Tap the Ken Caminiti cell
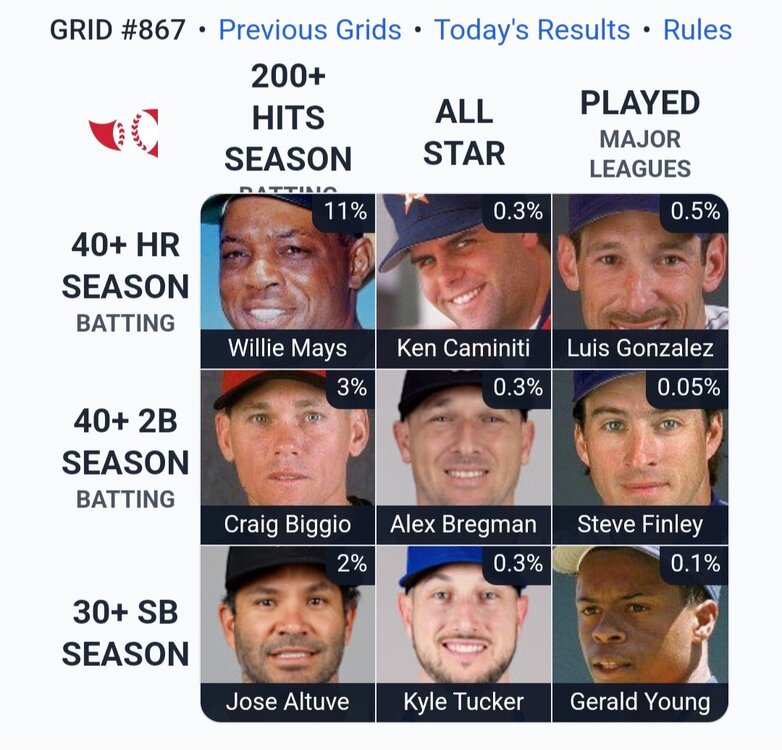782x750 pixels. [x=464, y=281]
